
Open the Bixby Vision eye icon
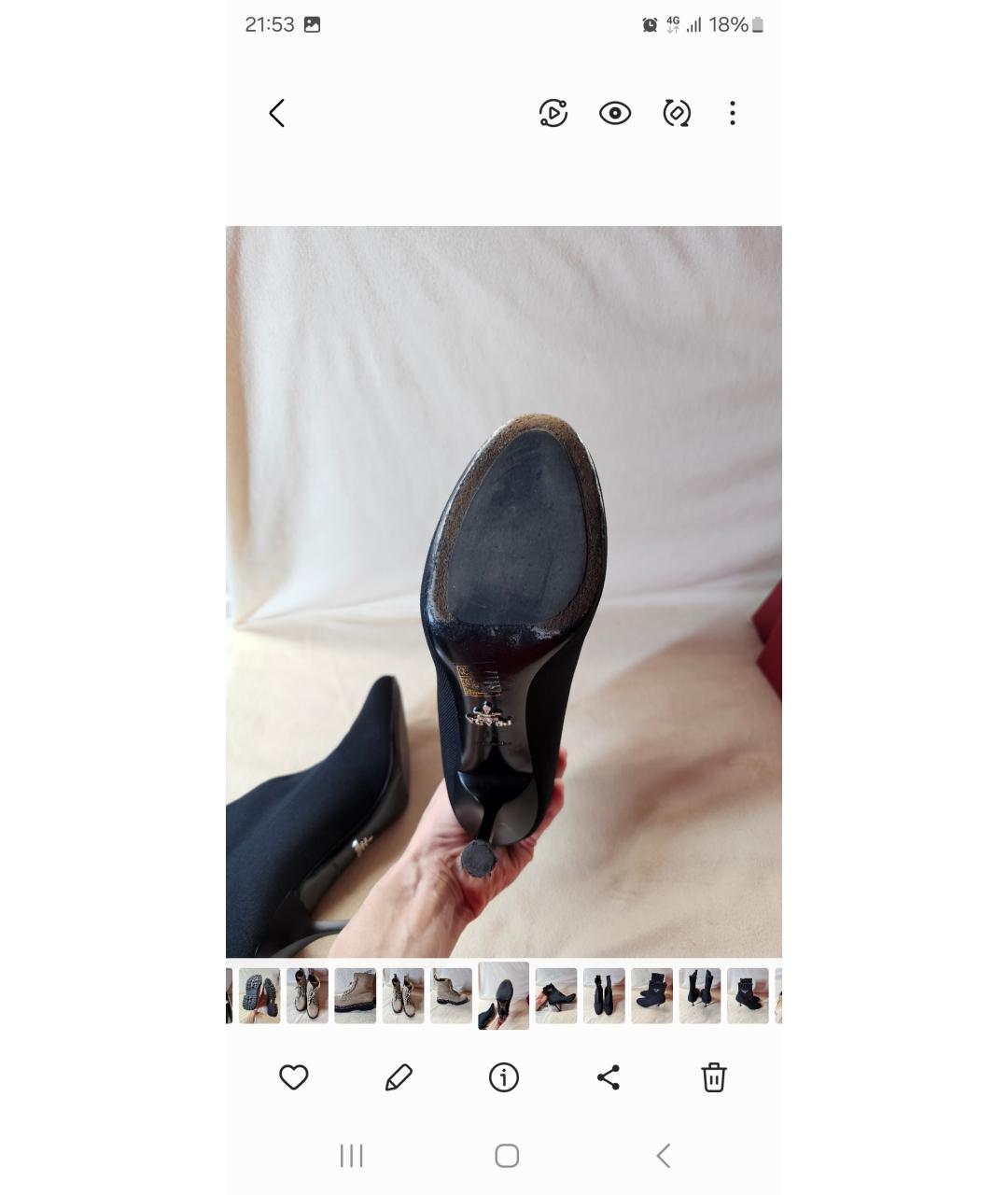point(615,114)
